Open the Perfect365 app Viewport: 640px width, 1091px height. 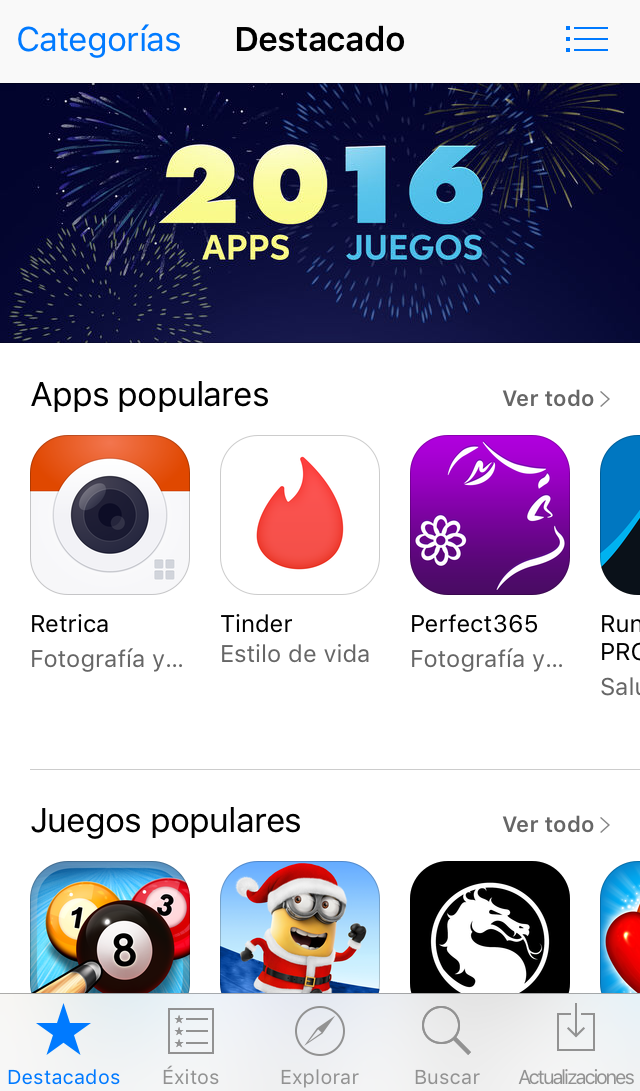[490, 515]
